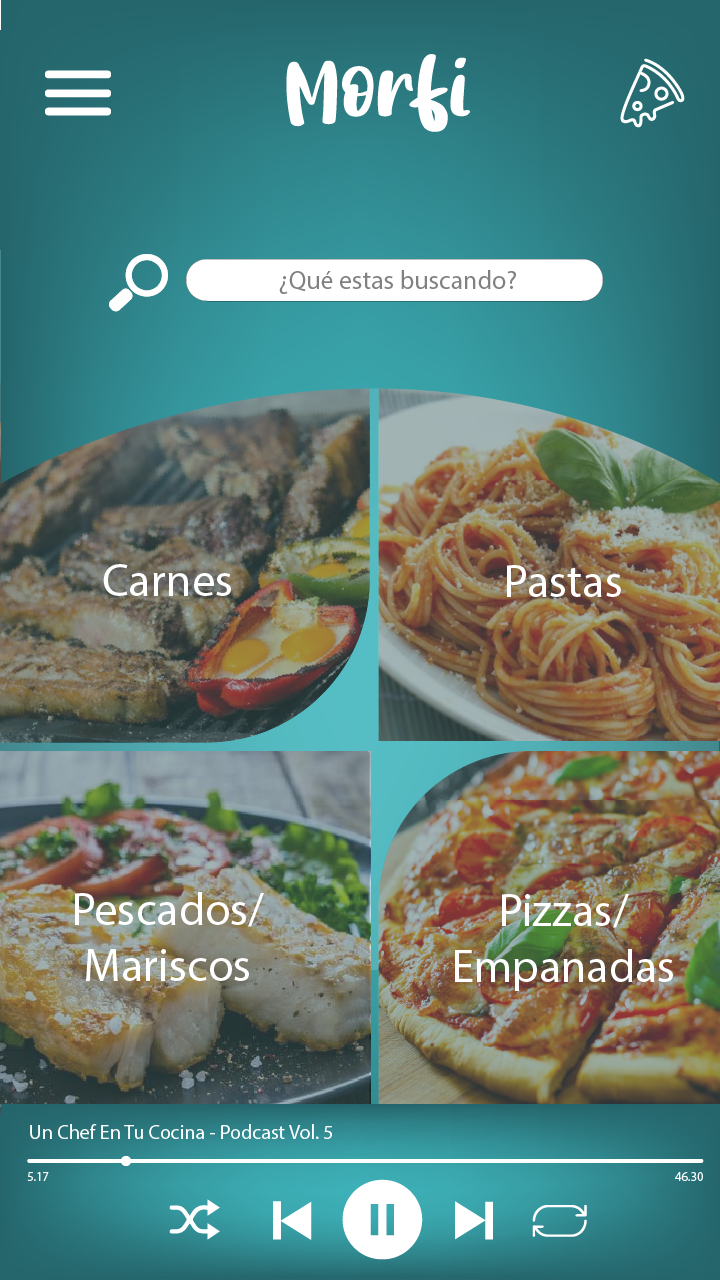Browse the Pastas category
Screen dimensions: 720x1280
tap(562, 580)
